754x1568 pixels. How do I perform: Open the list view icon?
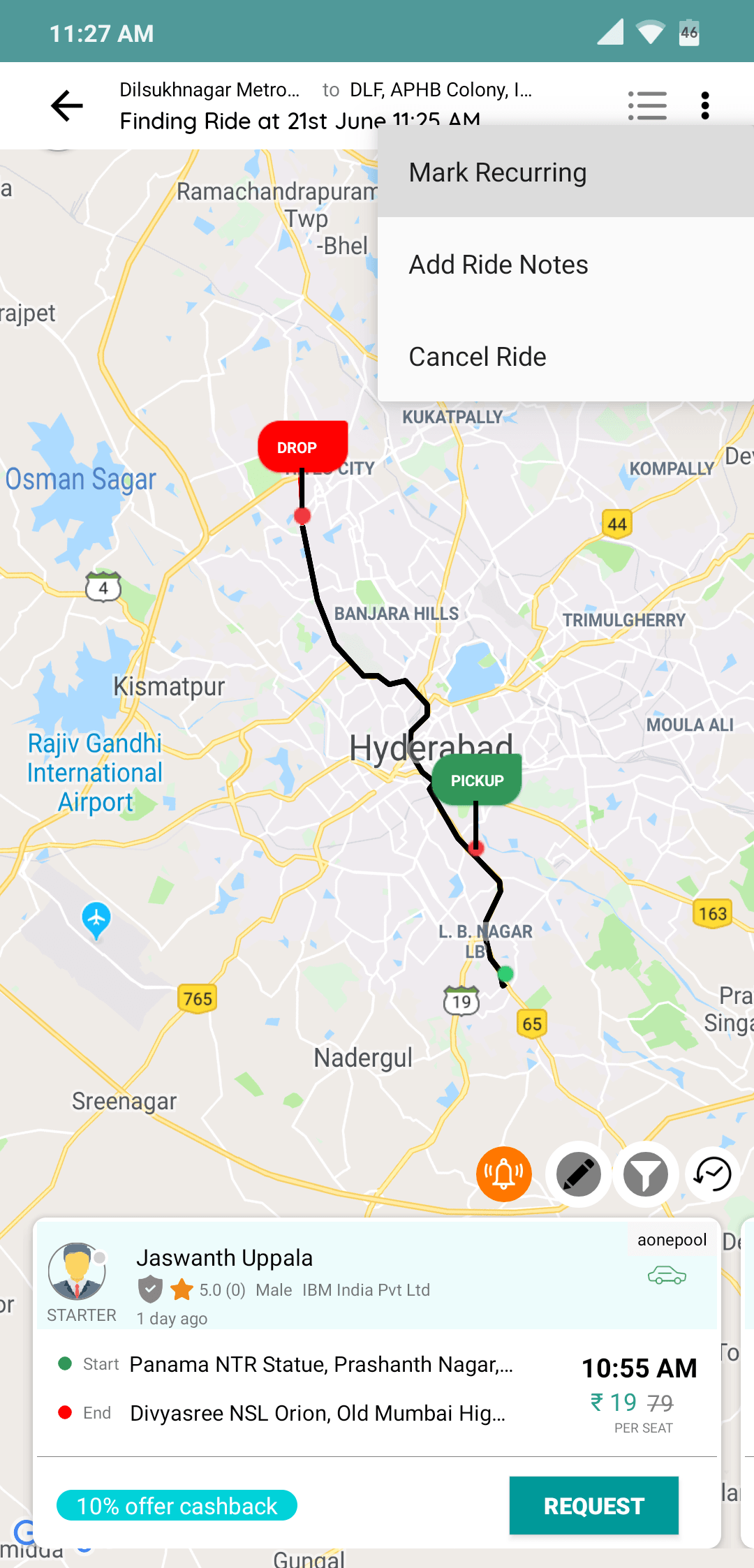coord(646,106)
